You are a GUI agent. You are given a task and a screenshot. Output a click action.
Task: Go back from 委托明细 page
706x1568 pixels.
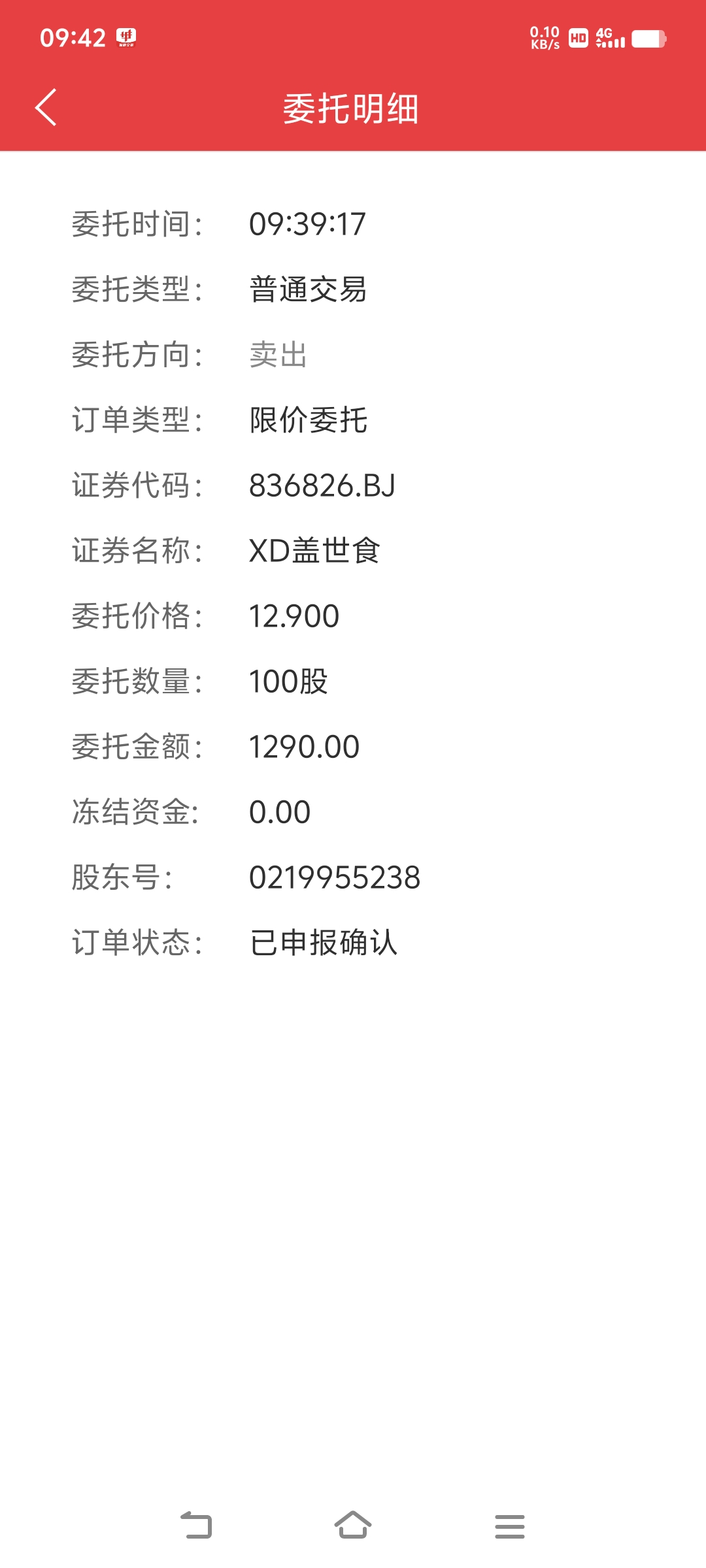pyautogui.click(x=46, y=107)
